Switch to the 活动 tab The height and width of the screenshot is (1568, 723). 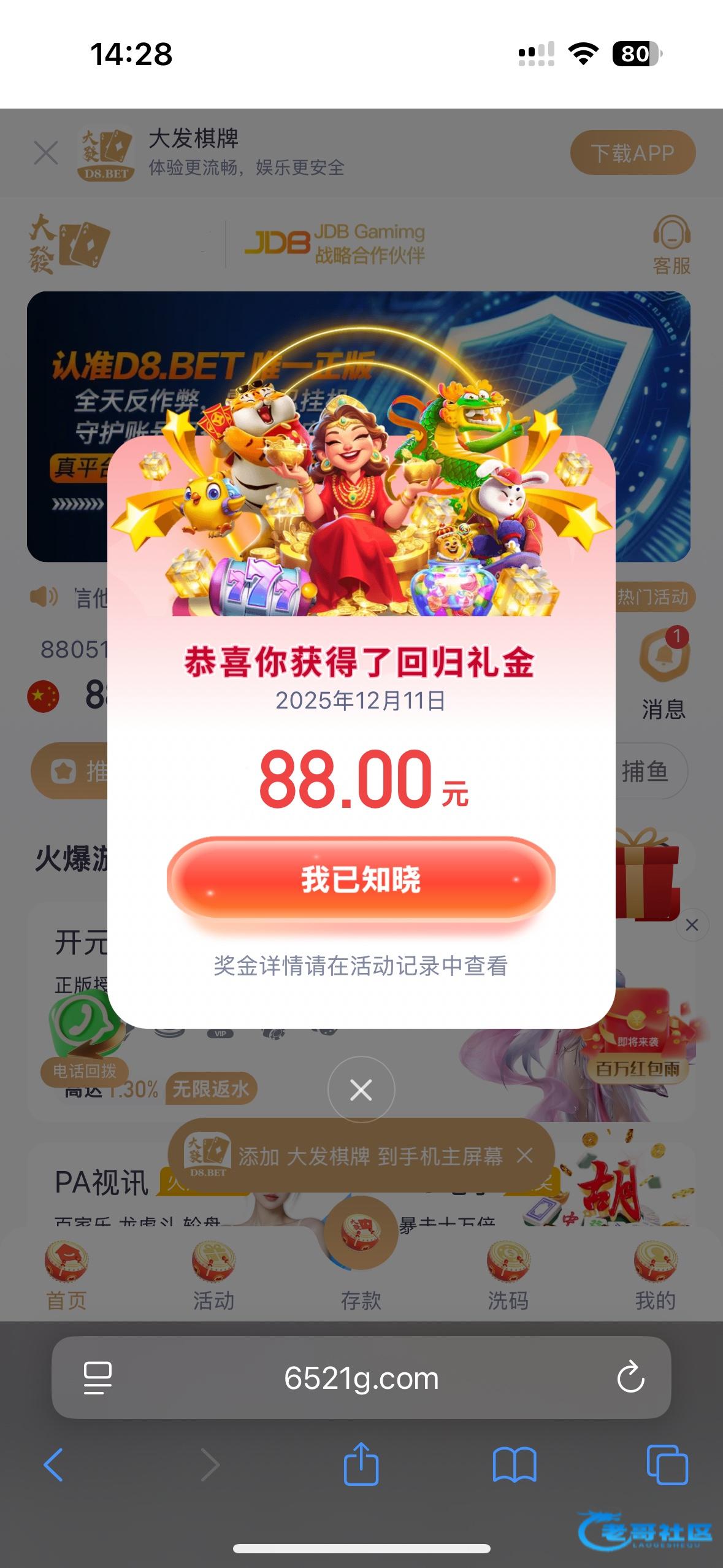(x=213, y=1276)
